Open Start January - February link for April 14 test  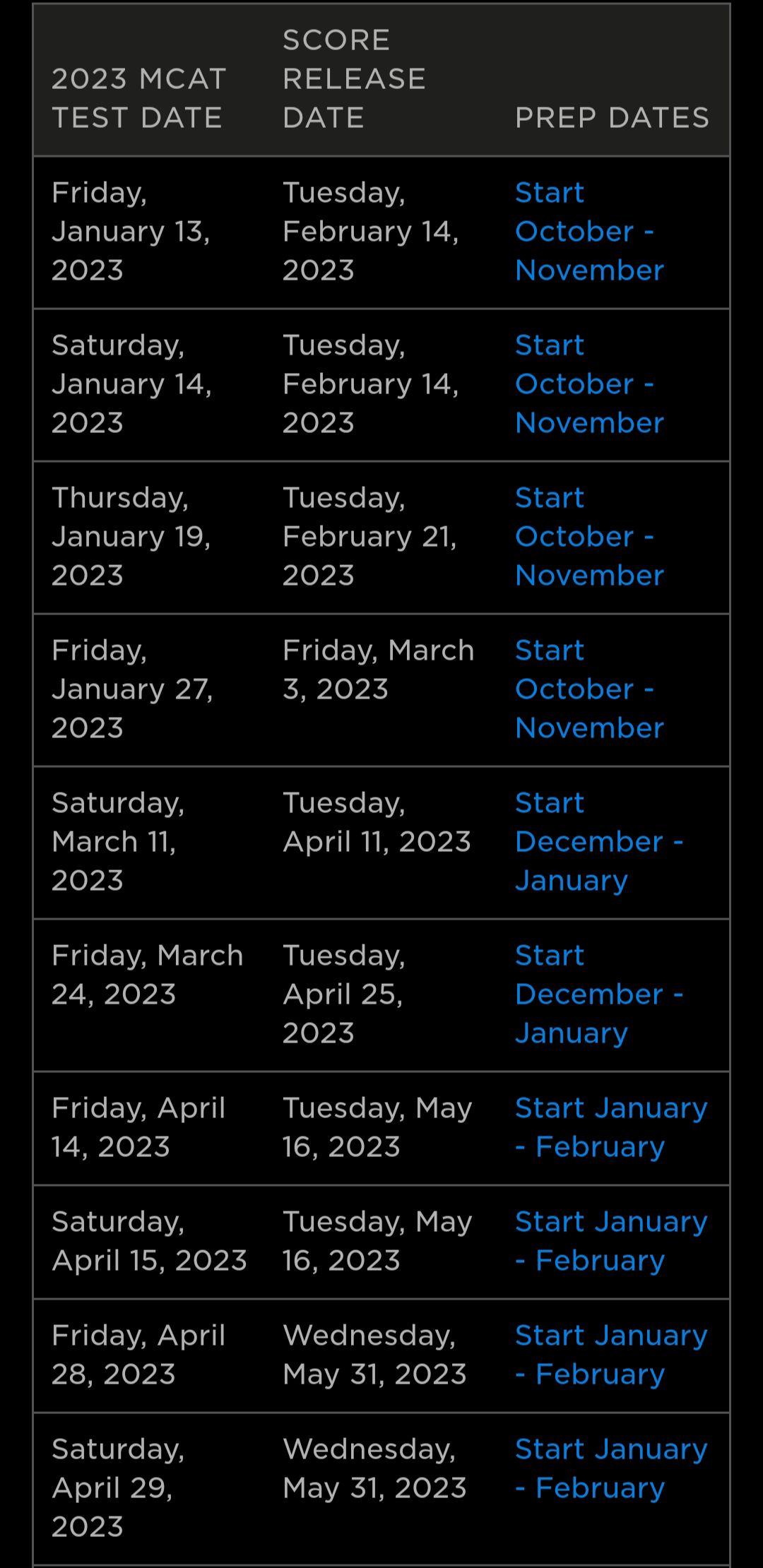tap(611, 1127)
